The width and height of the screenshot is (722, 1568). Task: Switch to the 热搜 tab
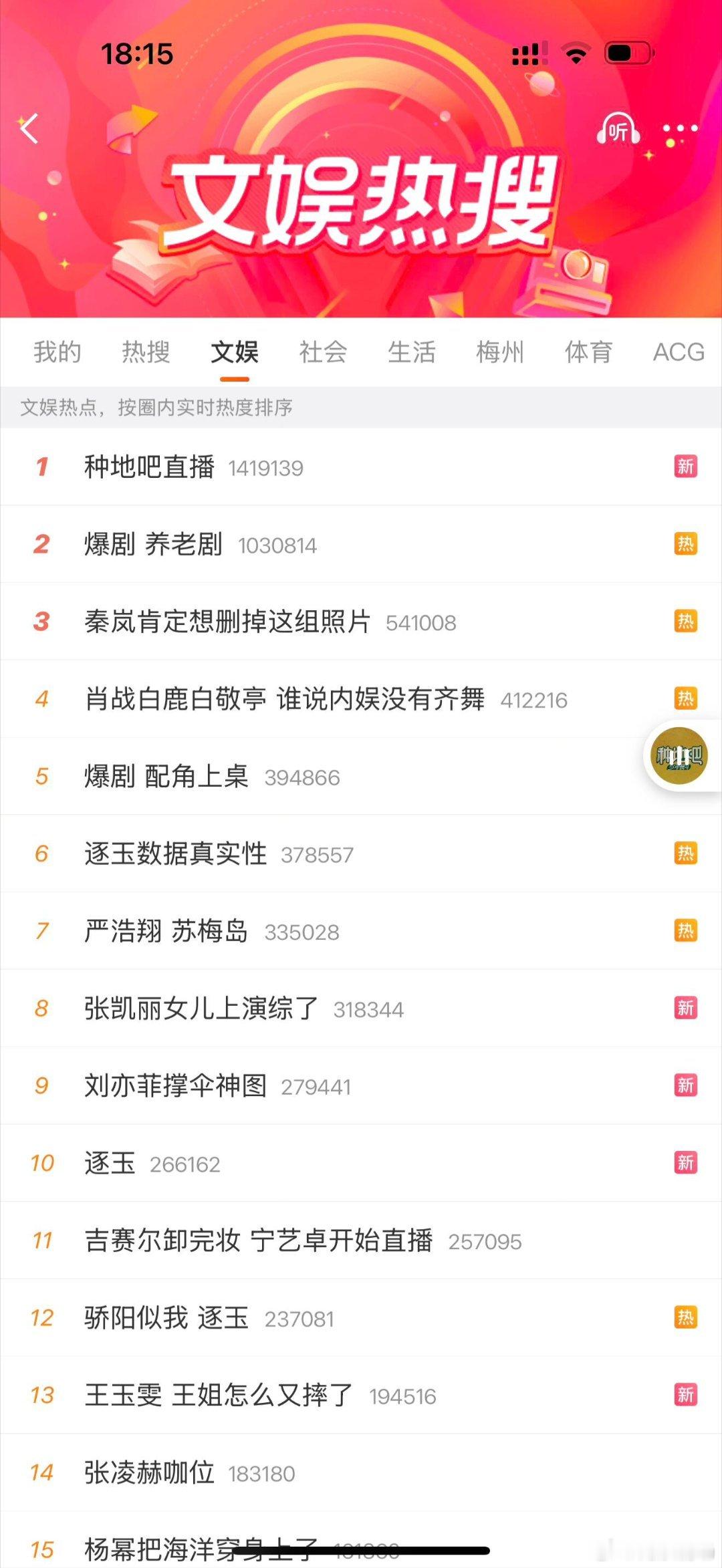(145, 352)
